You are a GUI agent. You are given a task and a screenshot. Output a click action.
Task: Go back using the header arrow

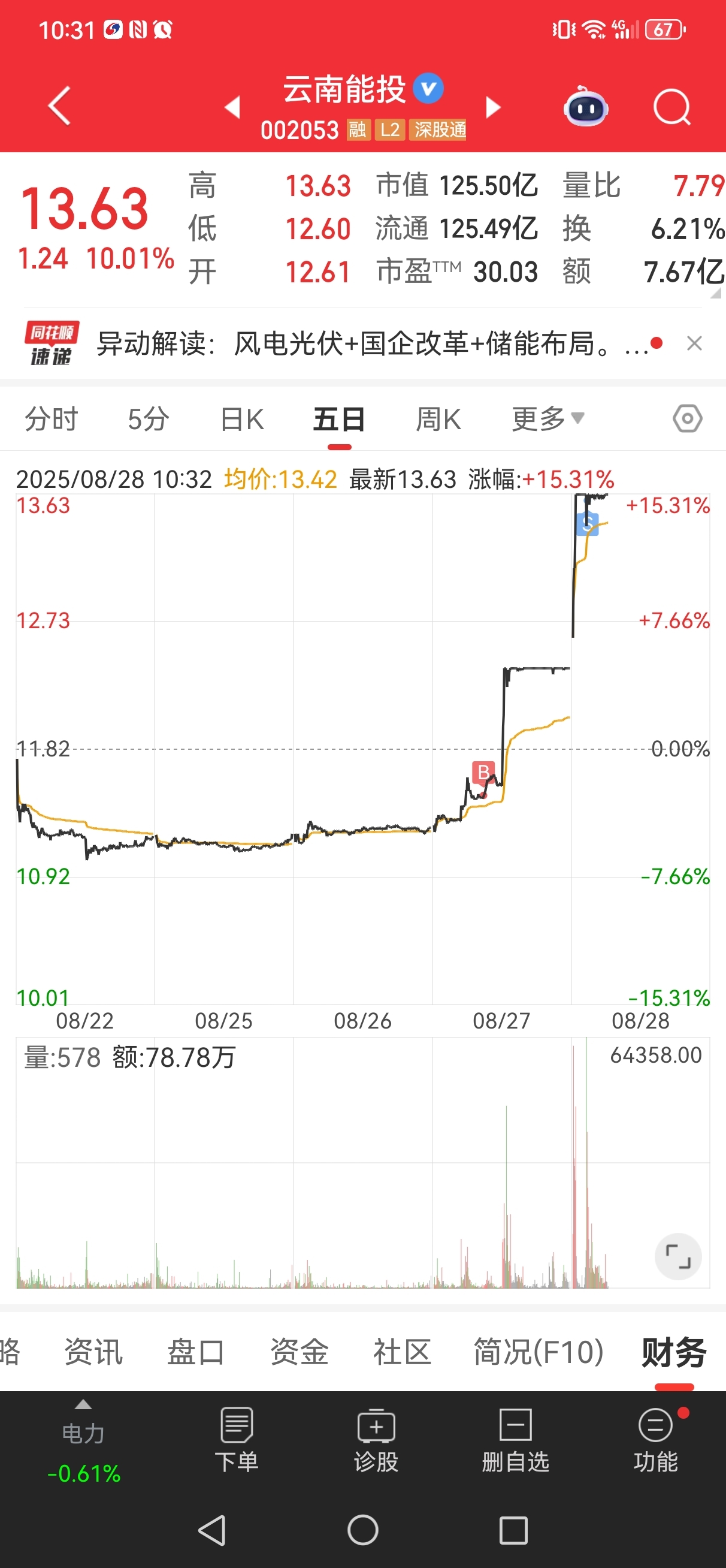(60, 106)
